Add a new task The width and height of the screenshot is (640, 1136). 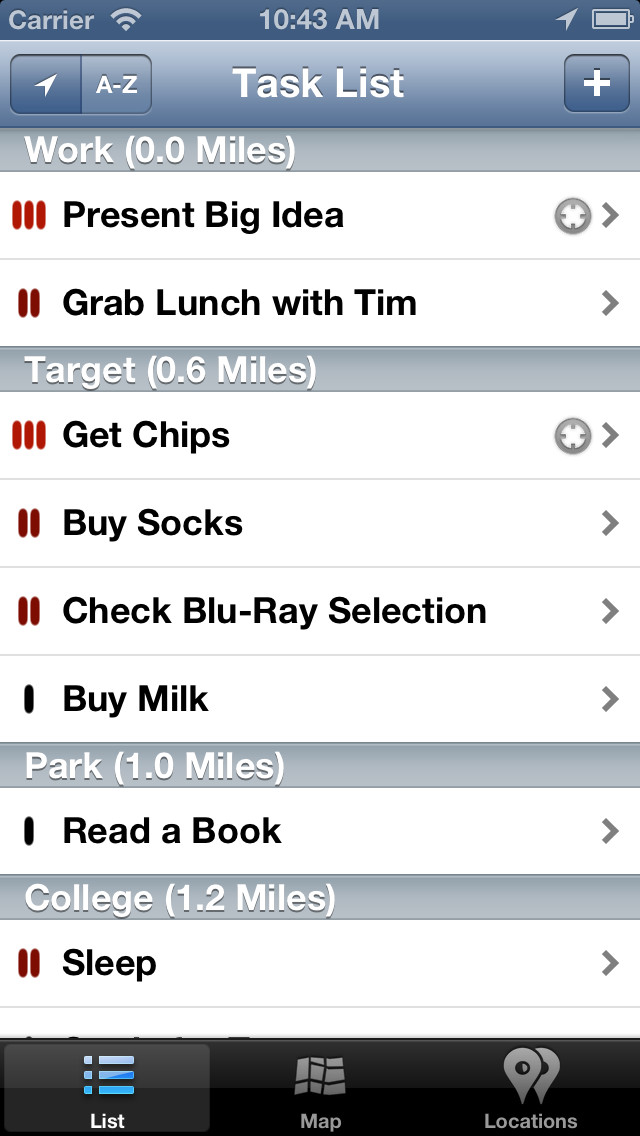click(x=596, y=83)
